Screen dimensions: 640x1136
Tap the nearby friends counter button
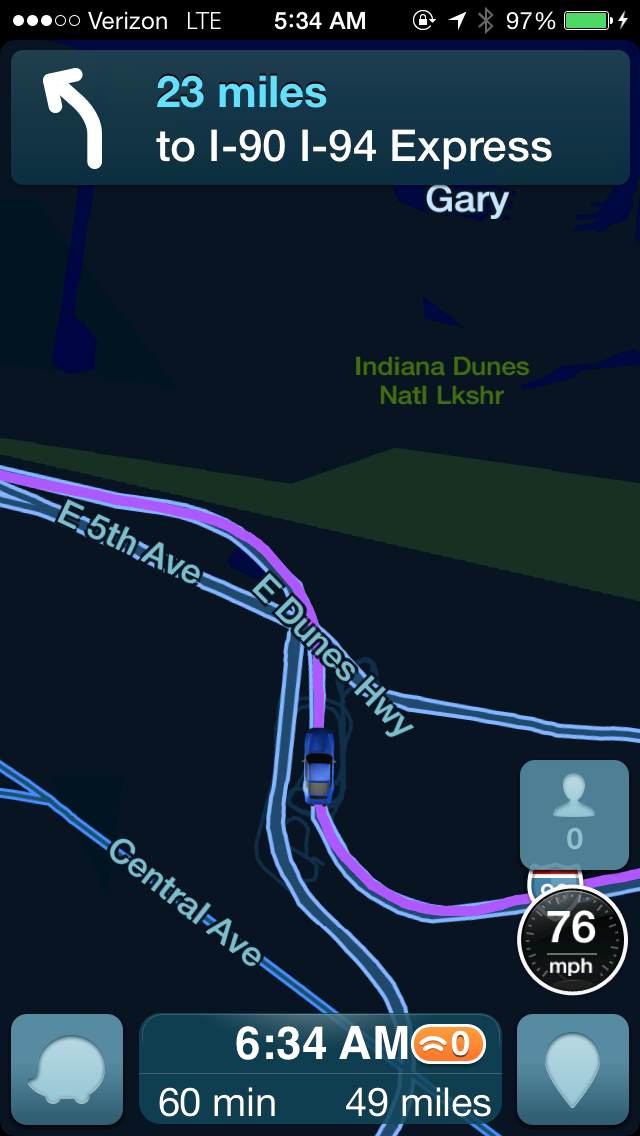(x=574, y=814)
